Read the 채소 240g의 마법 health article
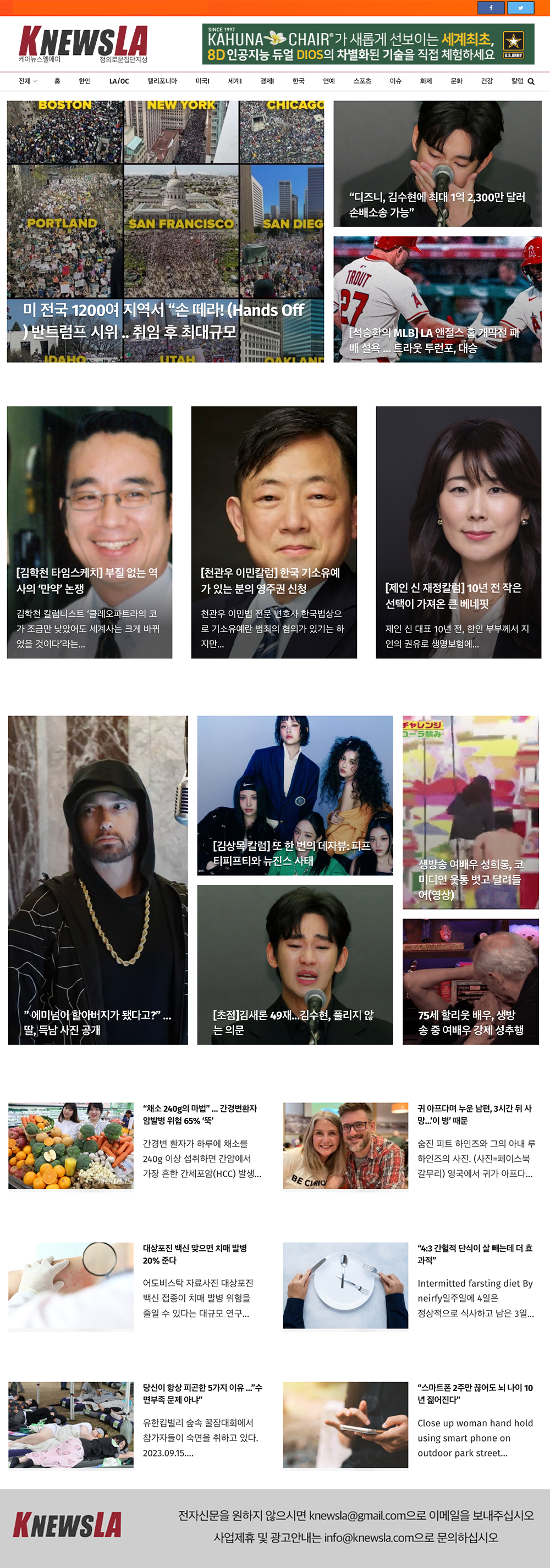The height and width of the screenshot is (1568, 550). point(200,1114)
